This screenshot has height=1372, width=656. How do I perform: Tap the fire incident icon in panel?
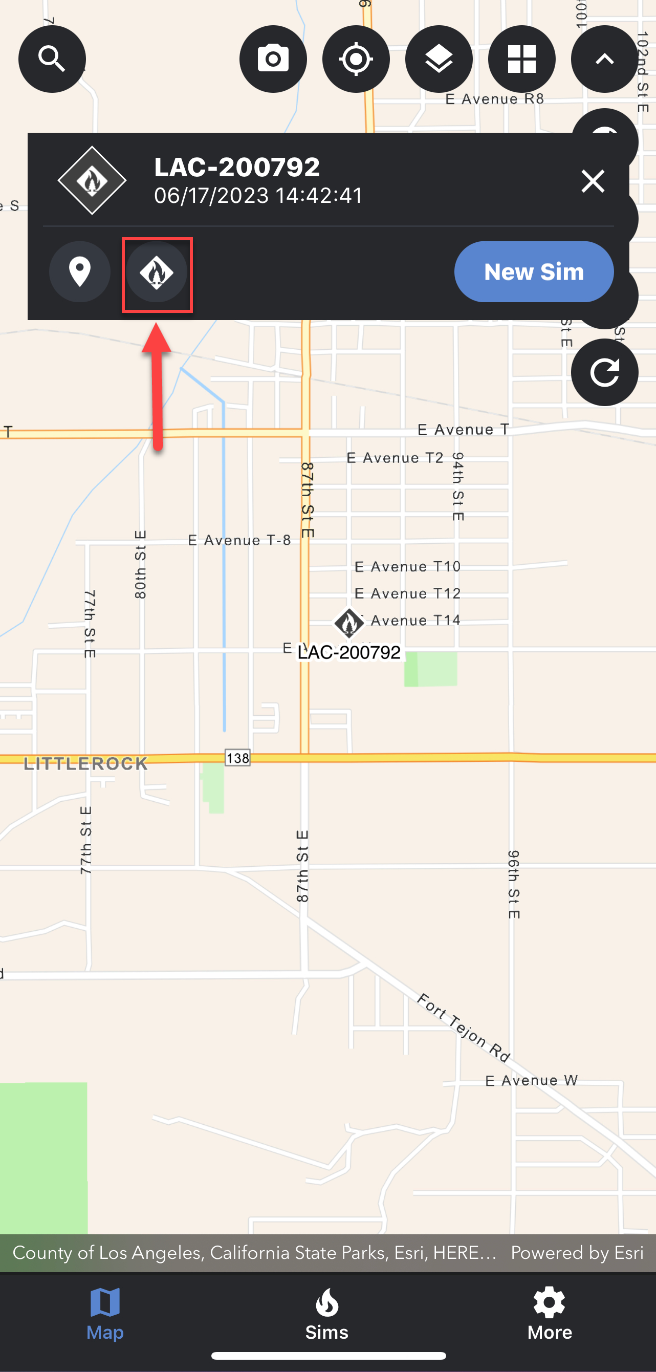coord(157,272)
